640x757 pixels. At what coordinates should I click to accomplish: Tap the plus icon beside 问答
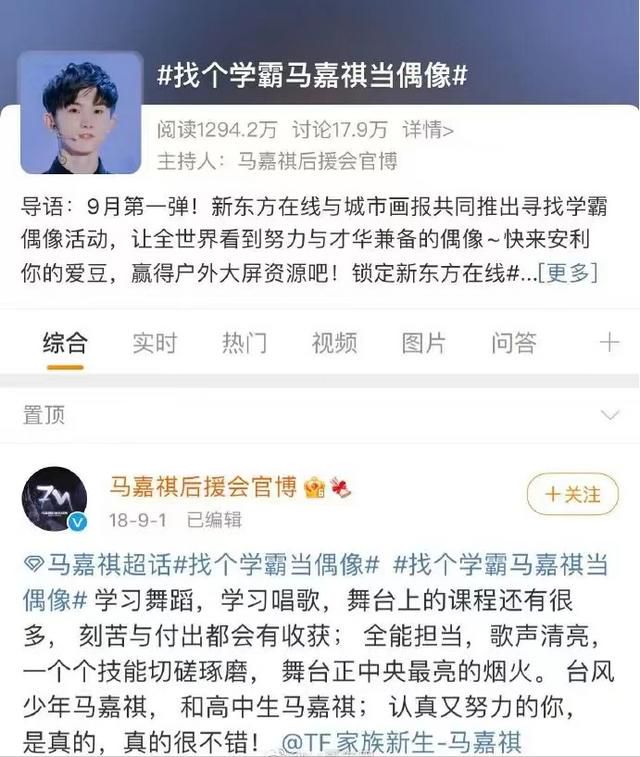tap(608, 344)
